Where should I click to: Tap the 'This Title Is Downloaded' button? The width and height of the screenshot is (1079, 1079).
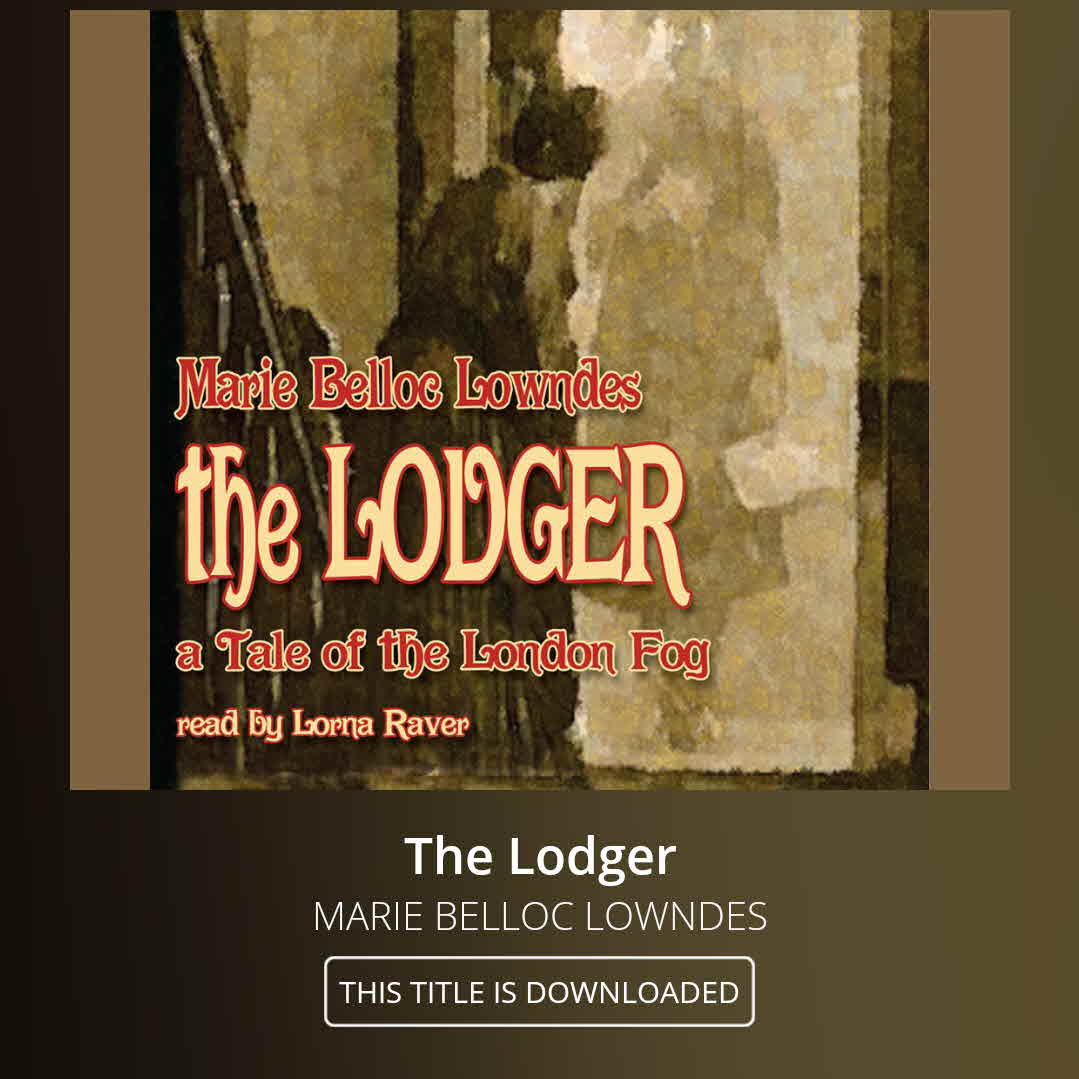coord(539,991)
